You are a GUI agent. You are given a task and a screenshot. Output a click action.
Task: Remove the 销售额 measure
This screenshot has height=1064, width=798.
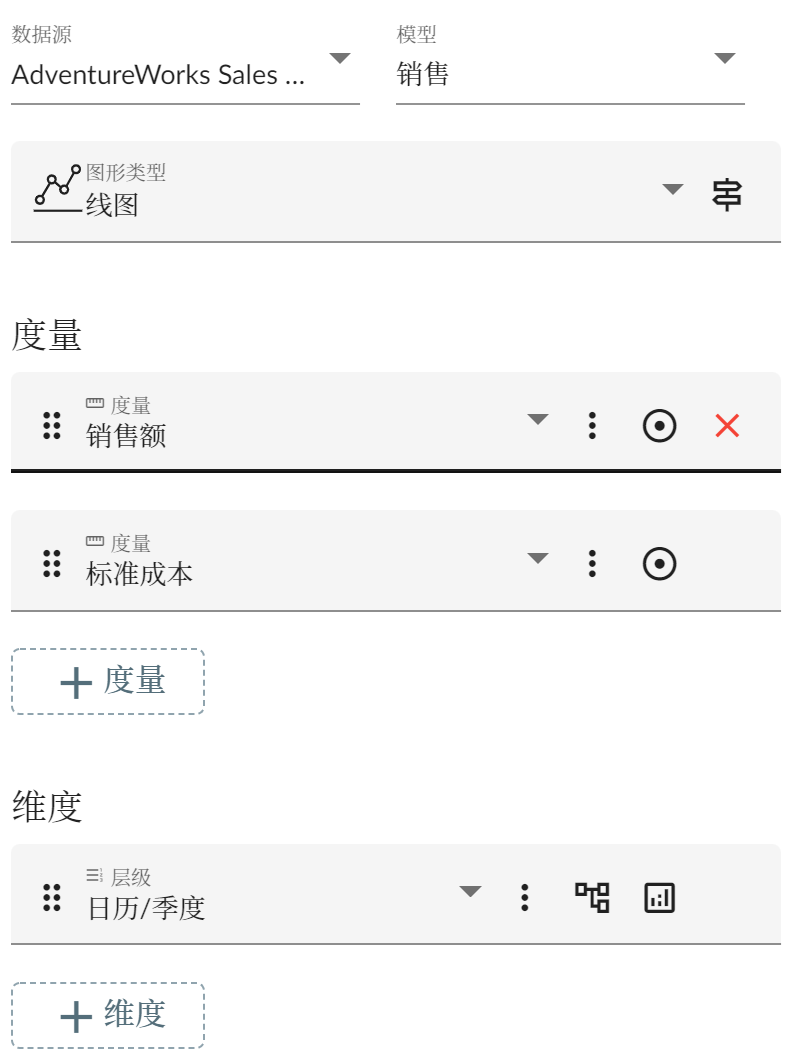coord(727,426)
